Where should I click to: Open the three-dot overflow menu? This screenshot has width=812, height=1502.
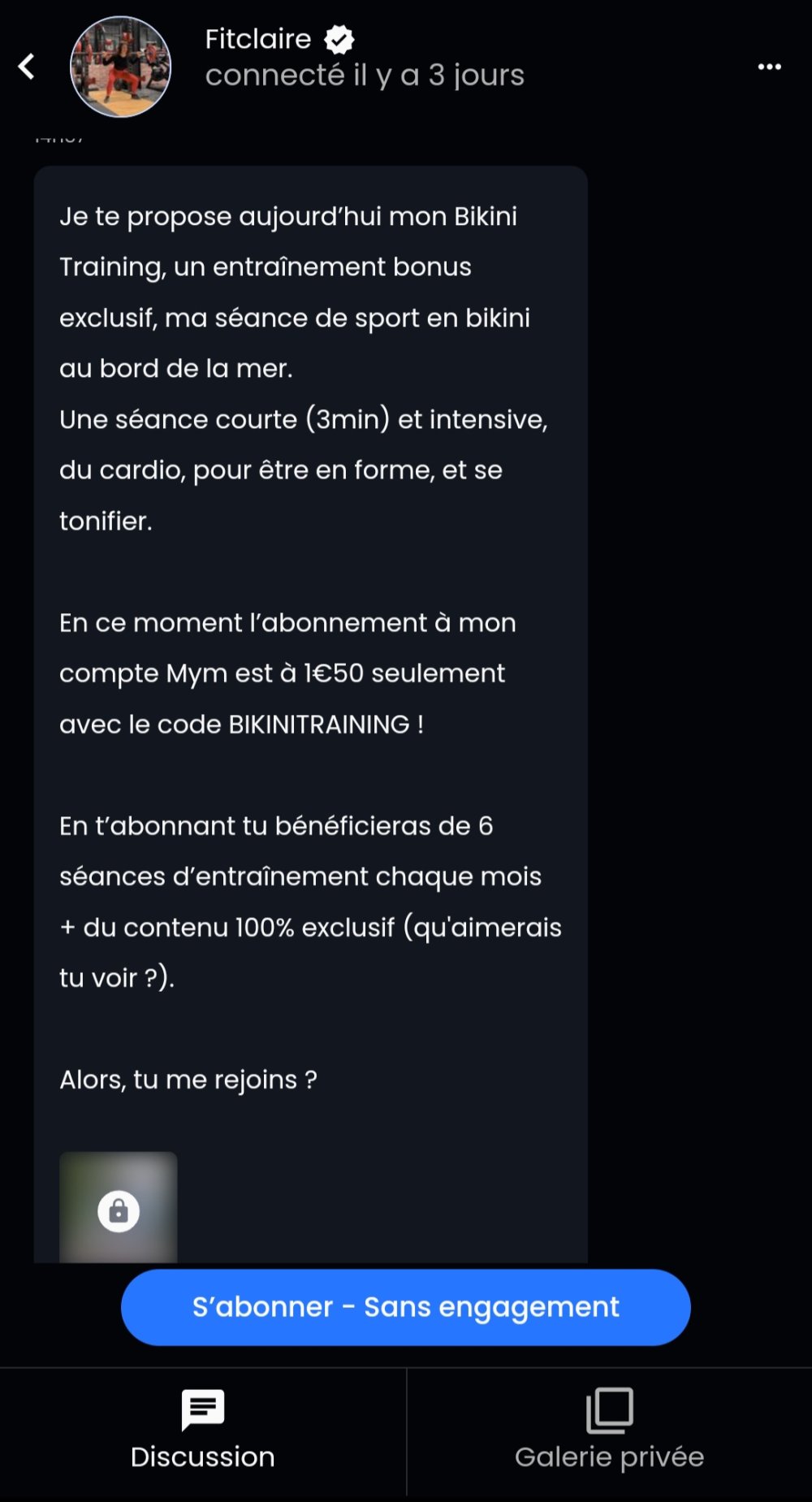click(769, 67)
